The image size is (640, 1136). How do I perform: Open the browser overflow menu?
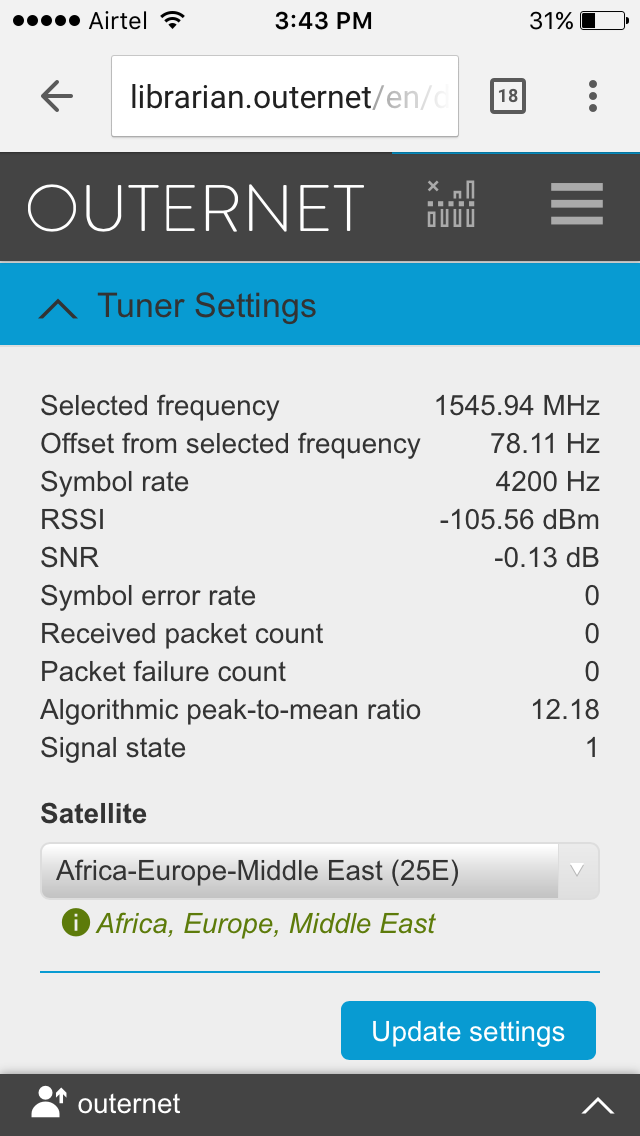click(x=593, y=96)
